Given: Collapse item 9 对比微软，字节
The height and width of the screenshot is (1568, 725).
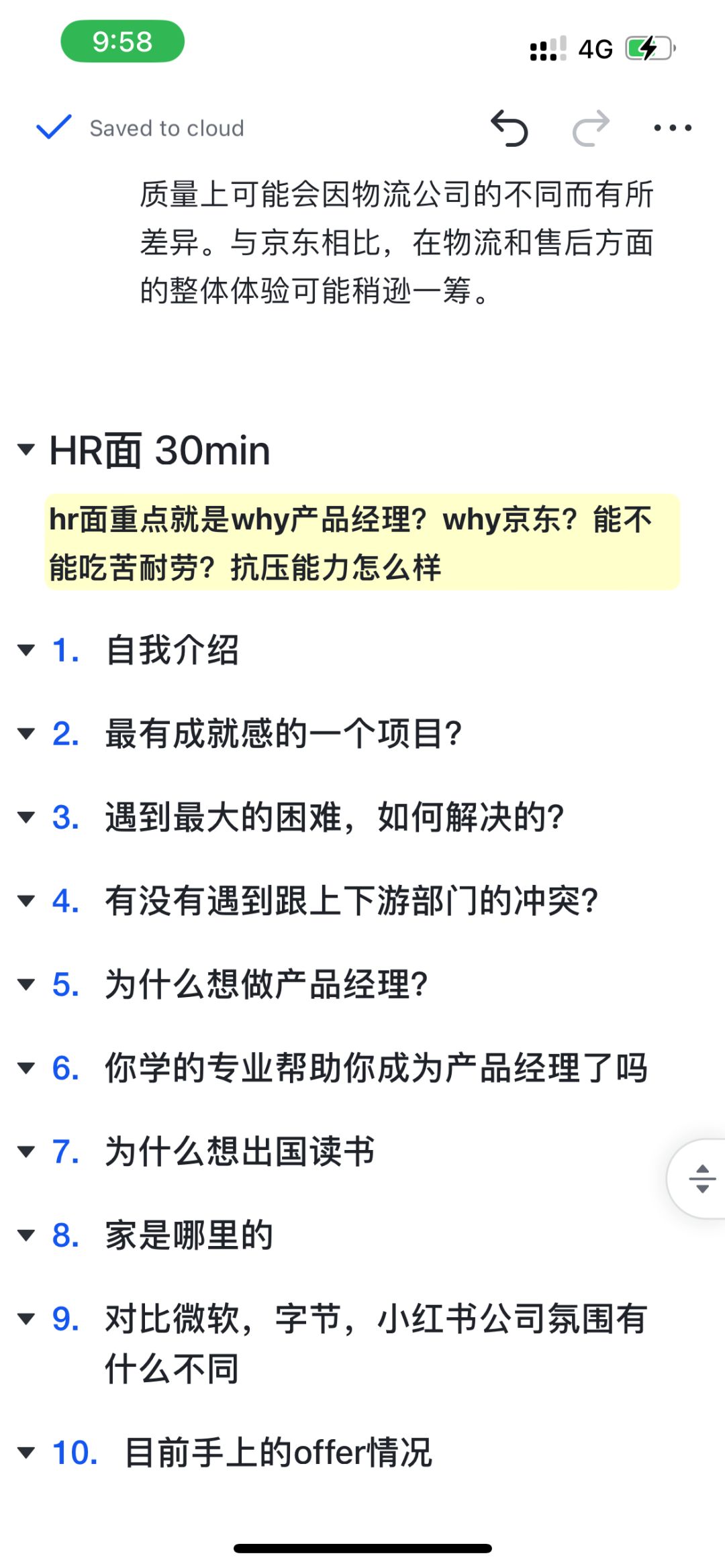Looking at the screenshot, I should (26, 1319).
